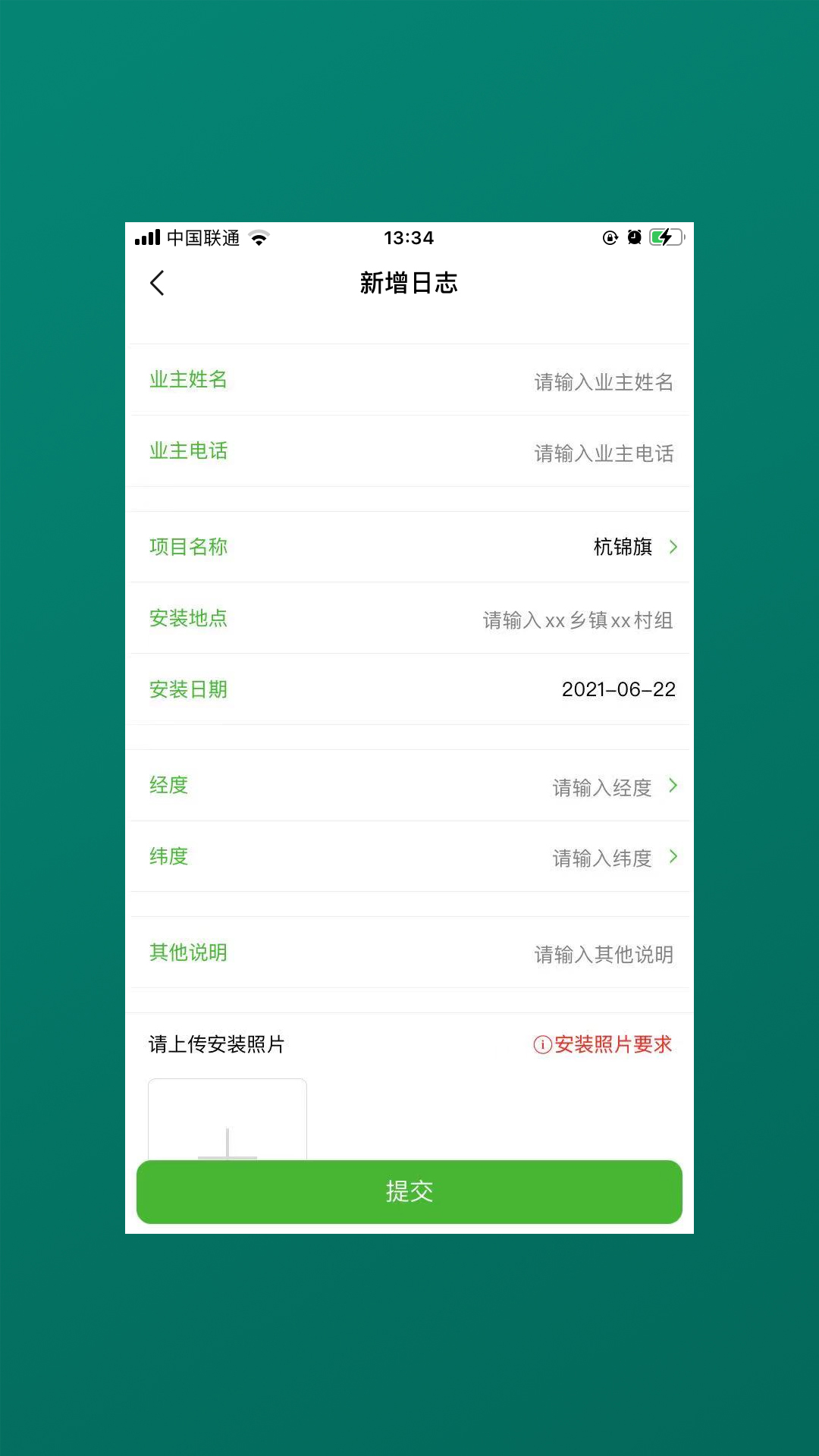The image size is (819, 1456).
Task: Tap the 其他说明 remarks field
Action: (603, 954)
